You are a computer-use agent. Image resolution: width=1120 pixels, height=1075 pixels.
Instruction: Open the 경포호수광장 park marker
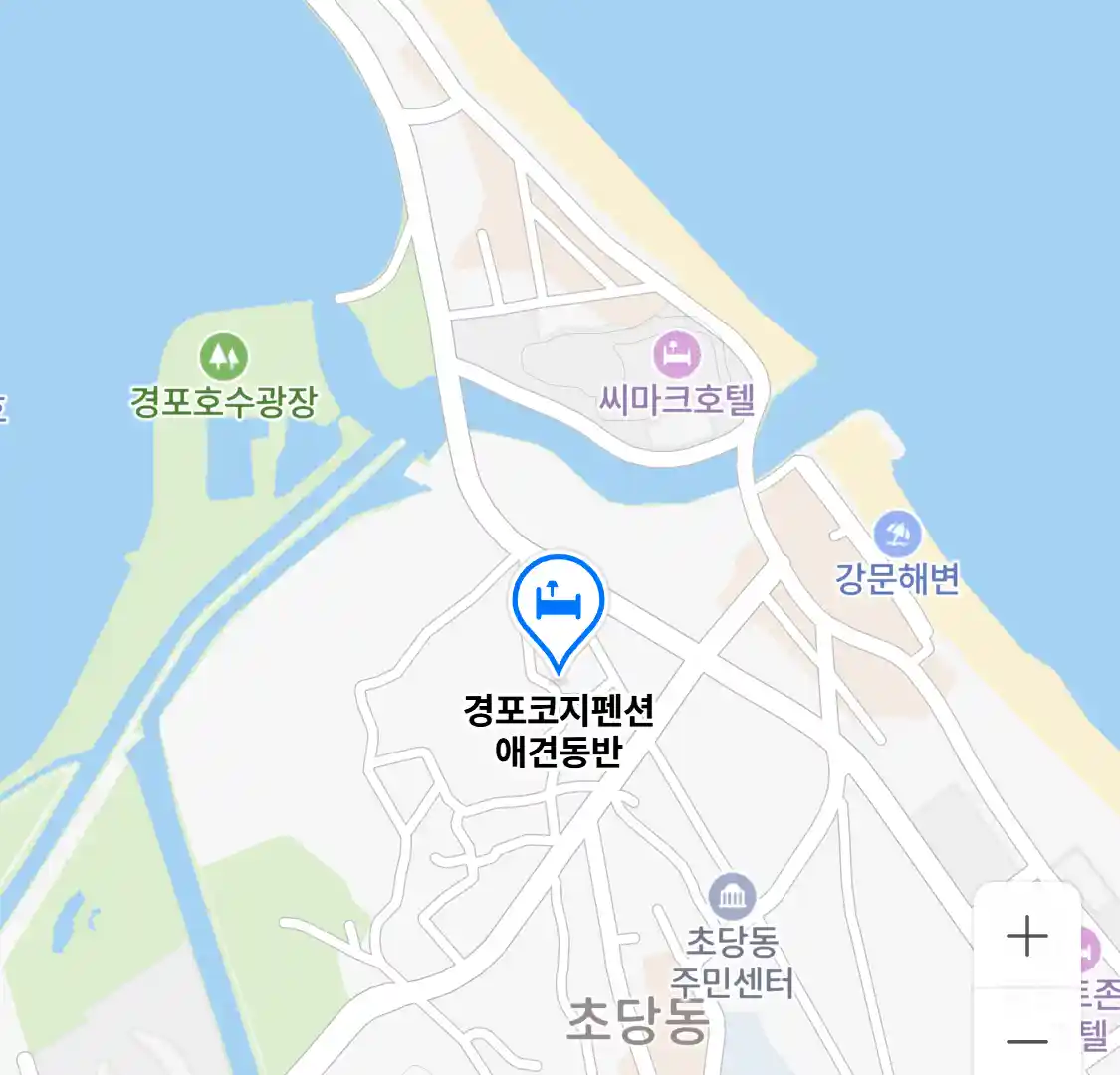click(x=223, y=355)
